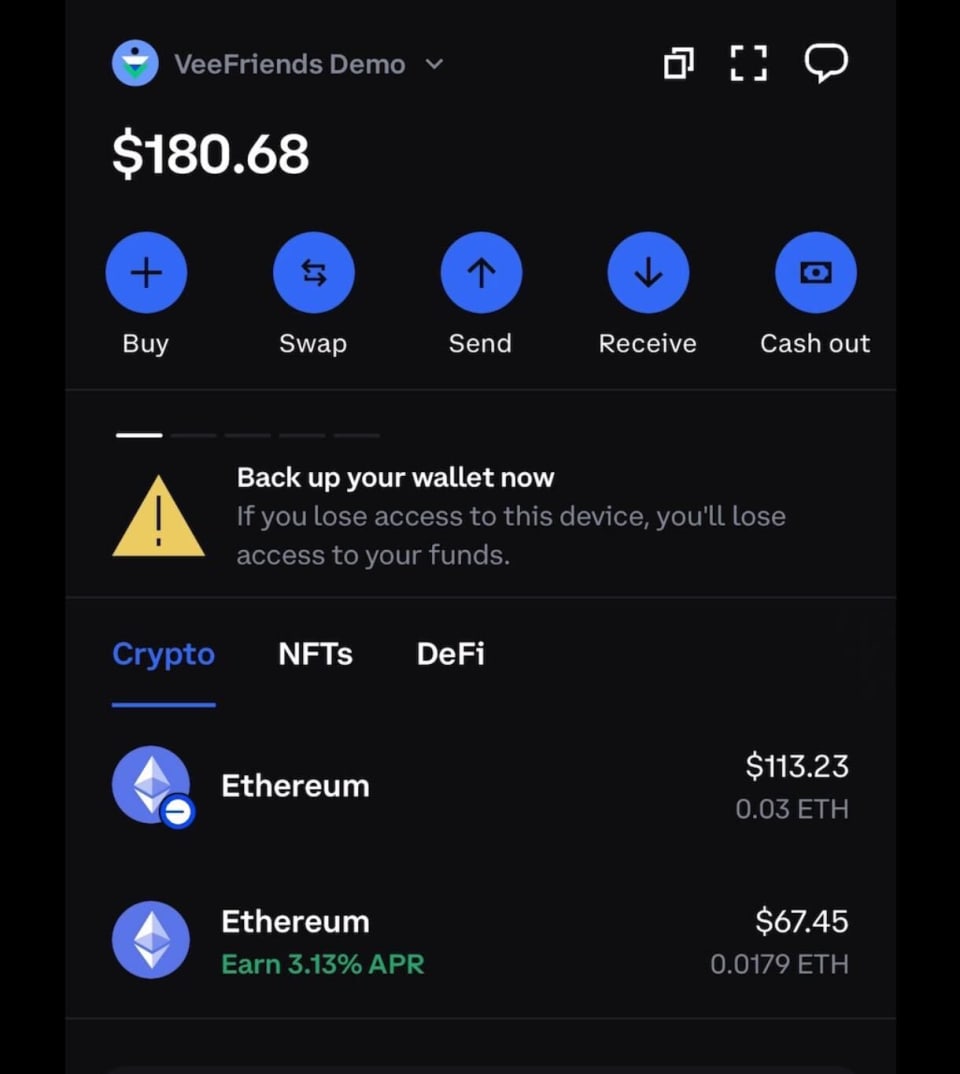Open the VeeFriends Demo wallet switcher

[278, 65]
